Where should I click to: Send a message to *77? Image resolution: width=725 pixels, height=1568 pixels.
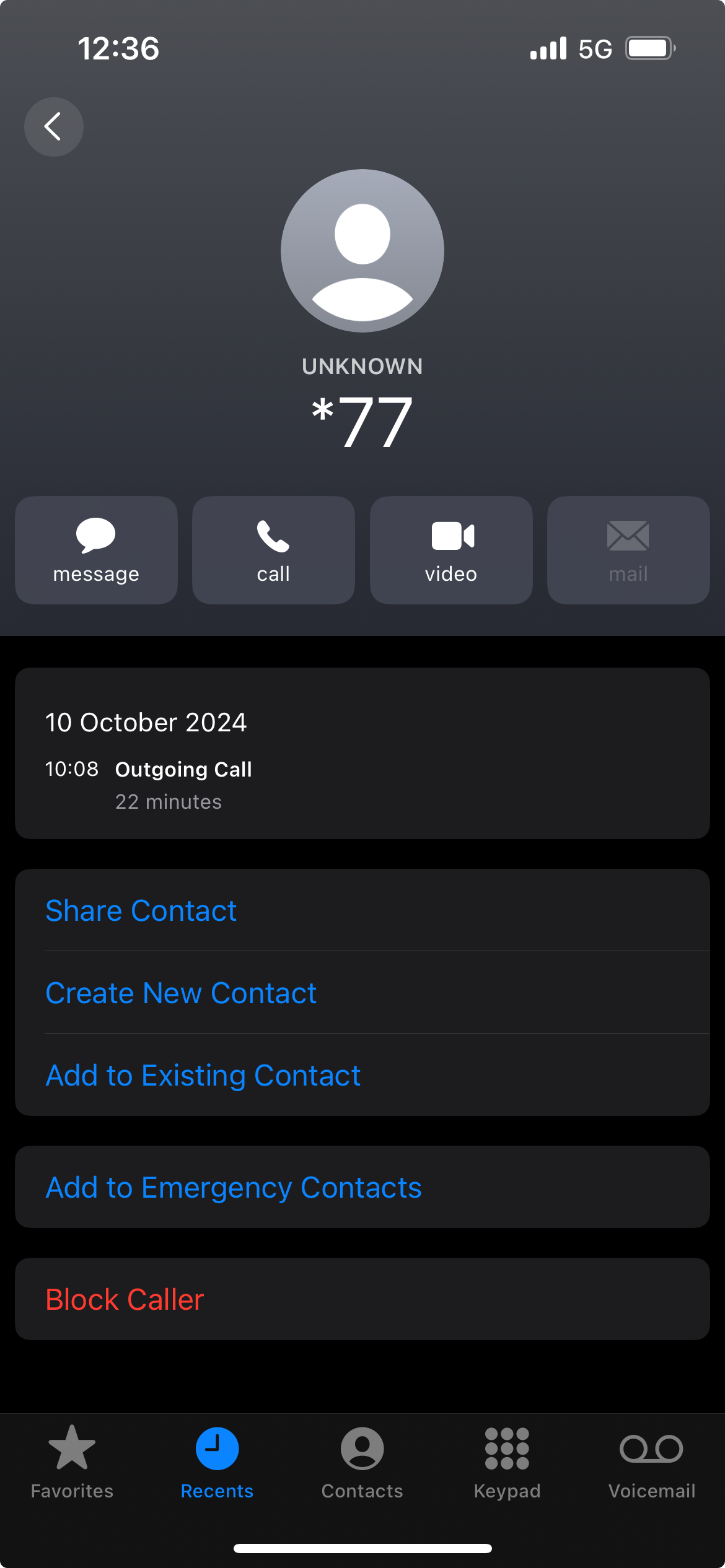click(x=96, y=549)
